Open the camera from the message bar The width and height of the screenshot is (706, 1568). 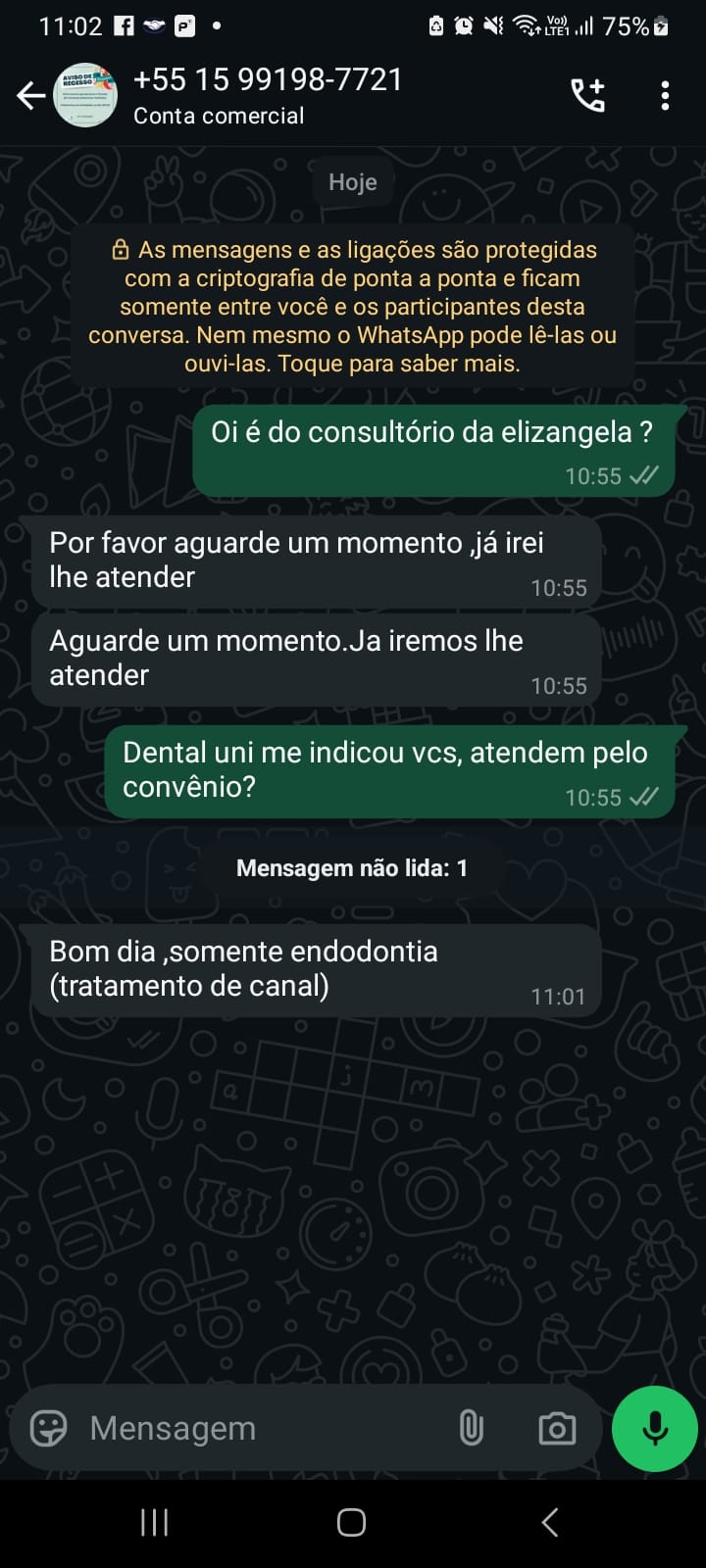[557, 1428]
